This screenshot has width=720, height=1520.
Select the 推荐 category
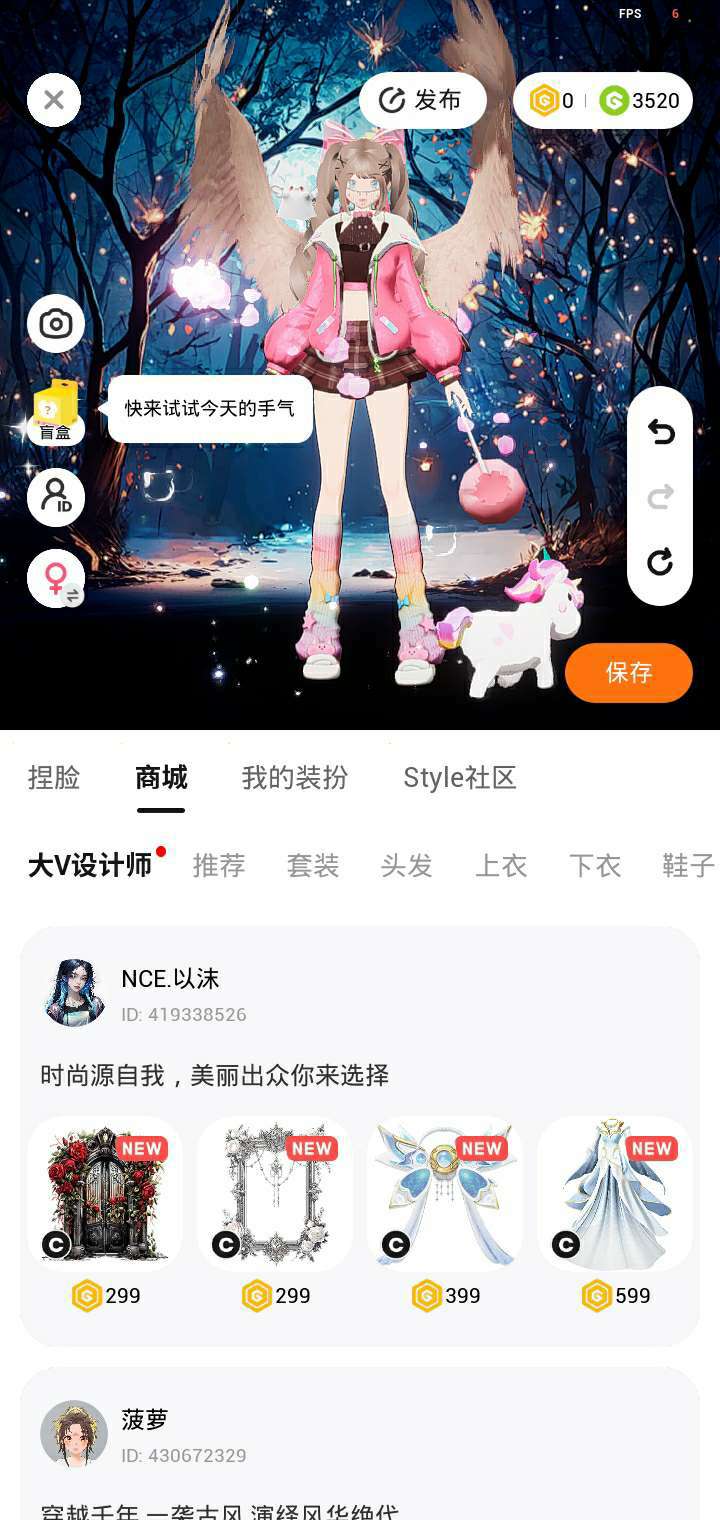pos(219,865)
